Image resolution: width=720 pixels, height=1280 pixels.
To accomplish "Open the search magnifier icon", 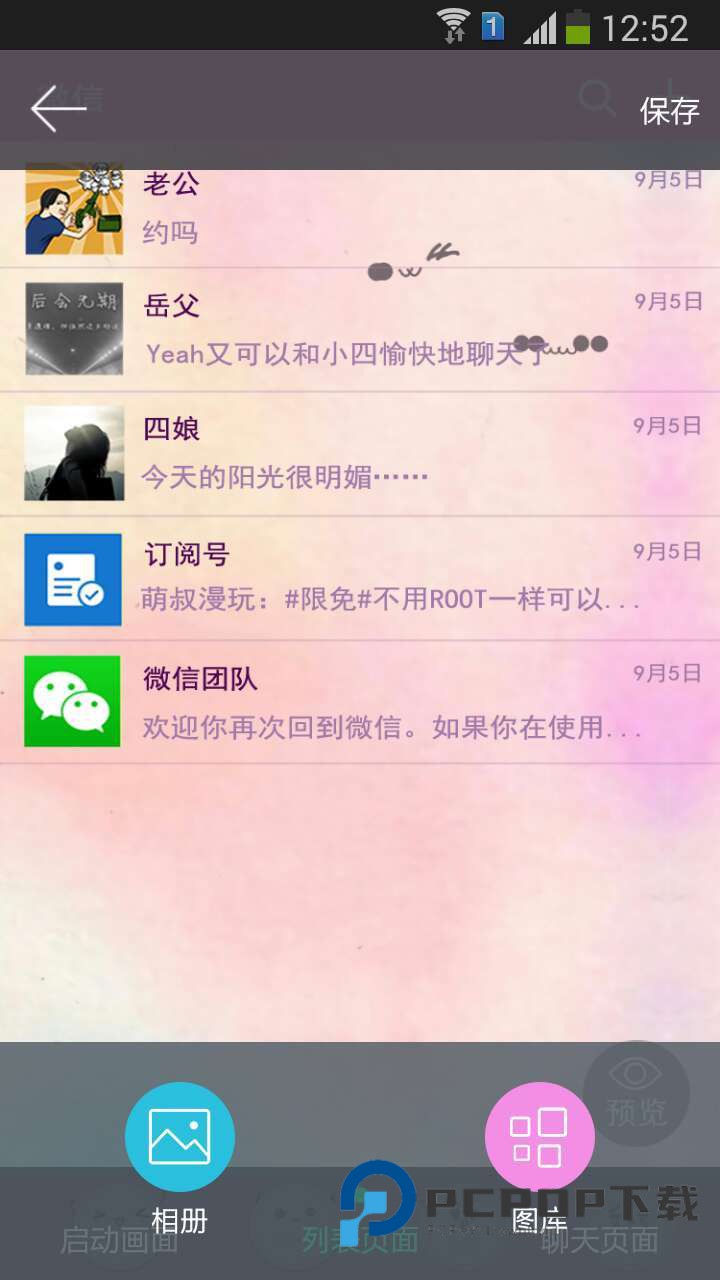I will [597, 99].
